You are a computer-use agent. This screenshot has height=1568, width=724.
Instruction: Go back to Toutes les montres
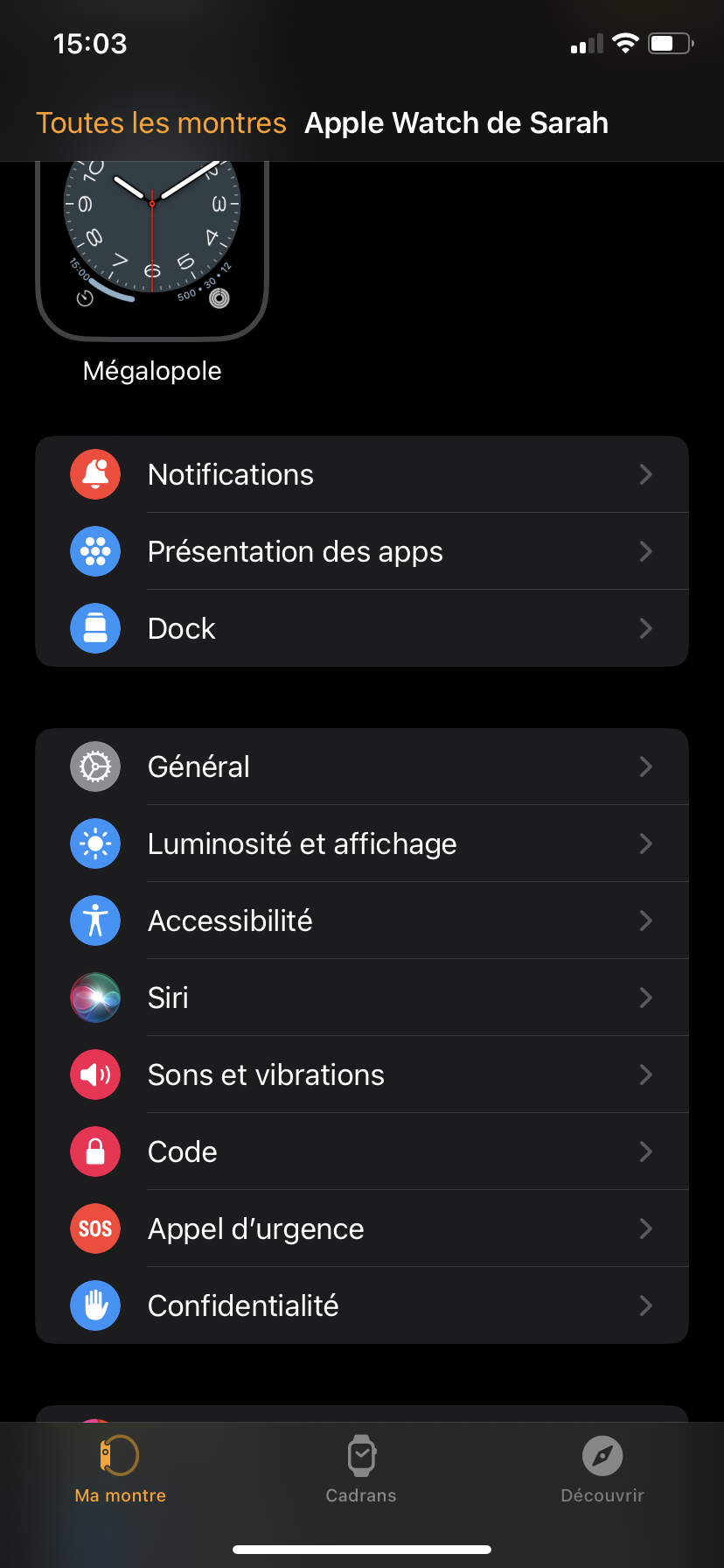[161, 123]
